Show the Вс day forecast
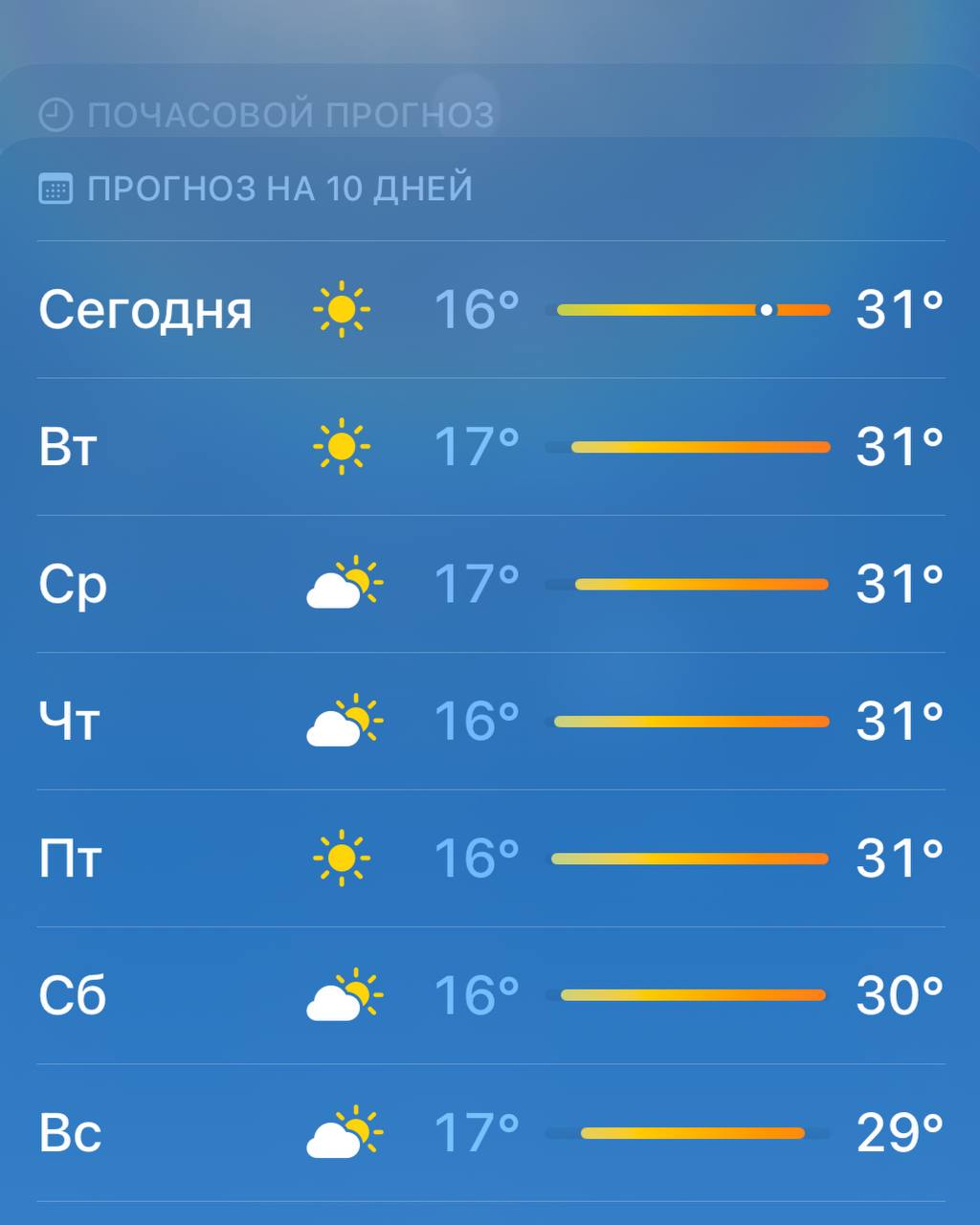This screenshot has width=980, height=1225. pyautogui.click(x=490, y=1133)
